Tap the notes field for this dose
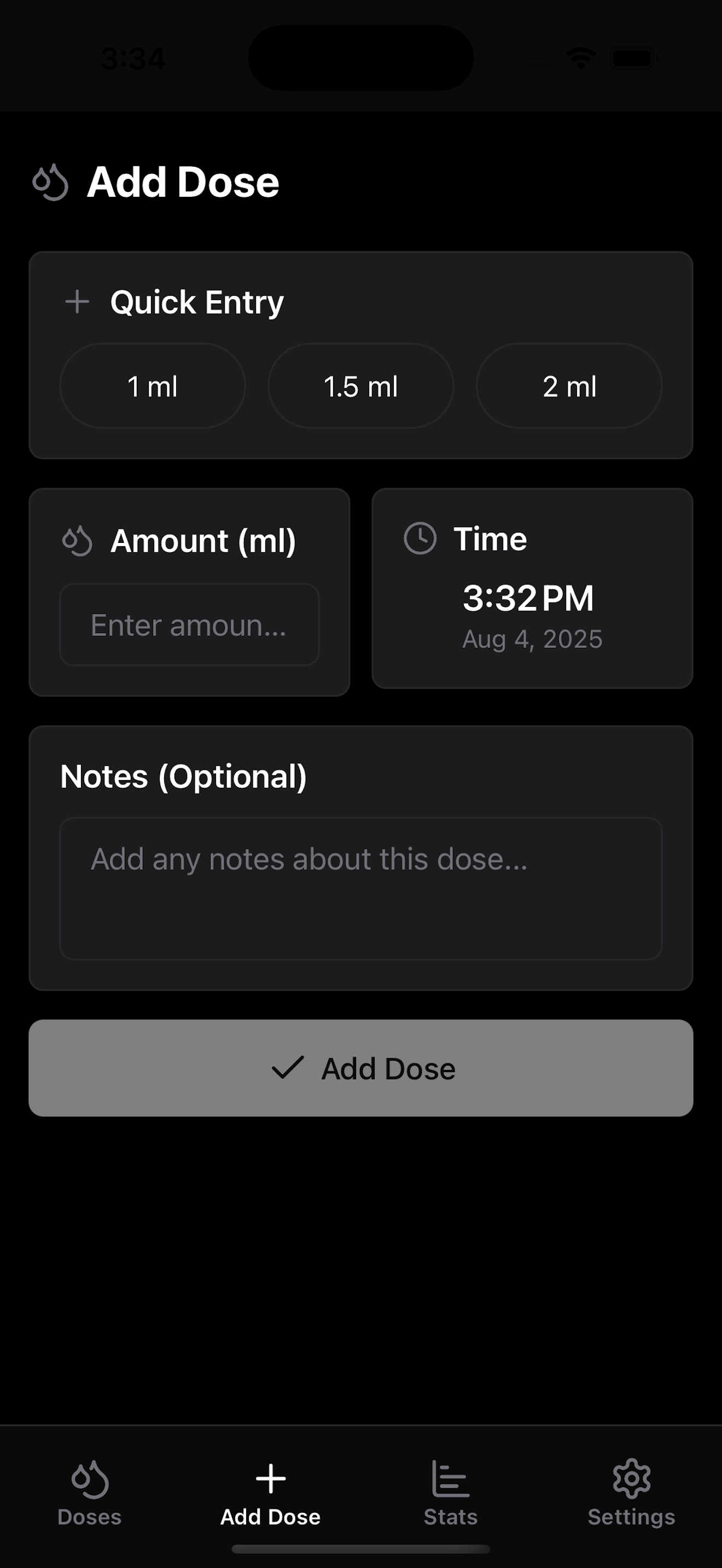 (x=360, y=888)
